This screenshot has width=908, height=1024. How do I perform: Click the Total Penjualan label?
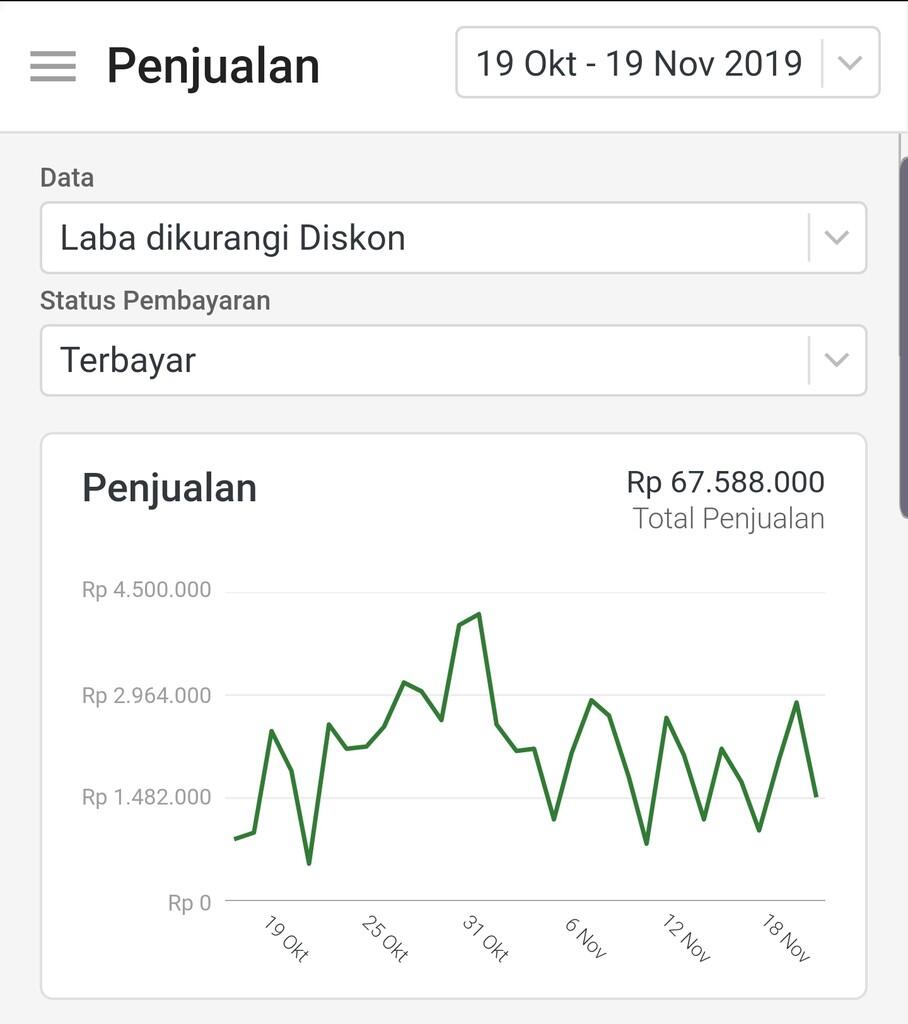729,518
